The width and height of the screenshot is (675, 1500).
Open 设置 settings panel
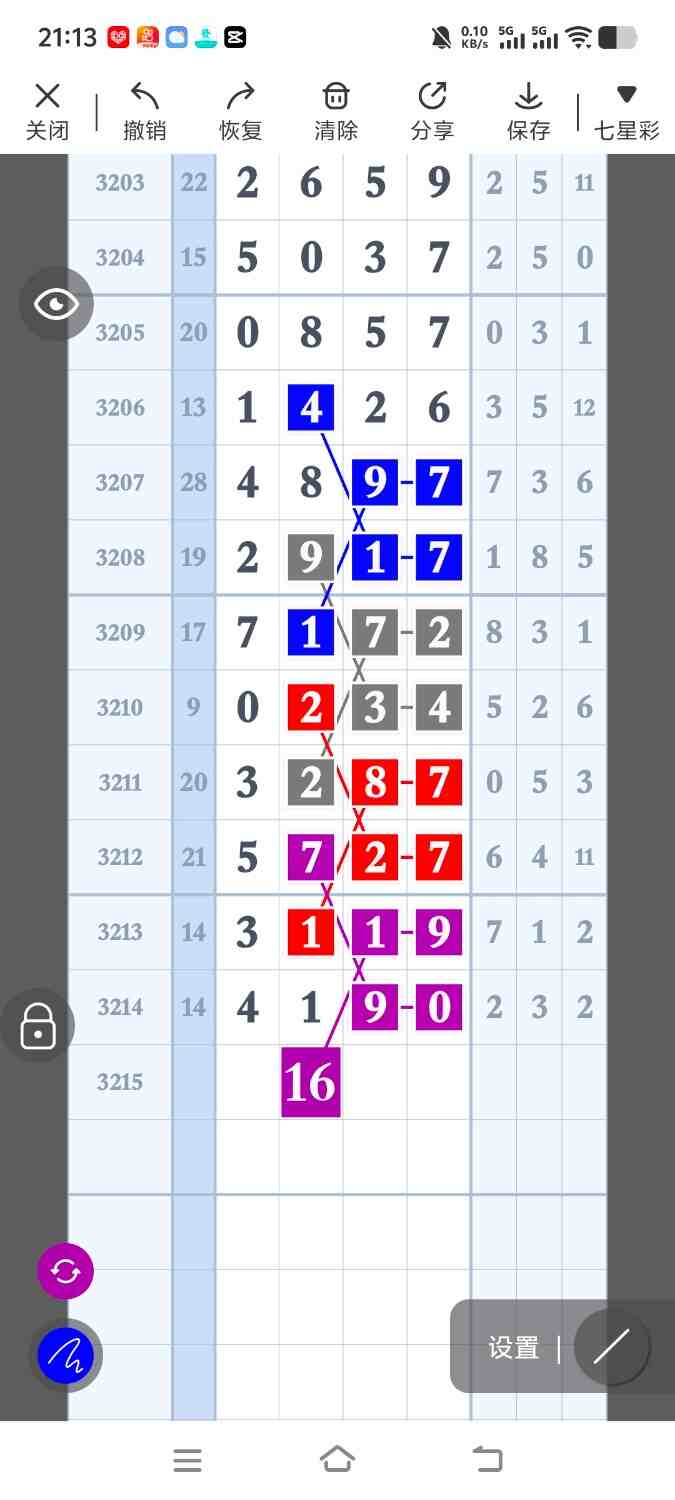point(514,1347)
